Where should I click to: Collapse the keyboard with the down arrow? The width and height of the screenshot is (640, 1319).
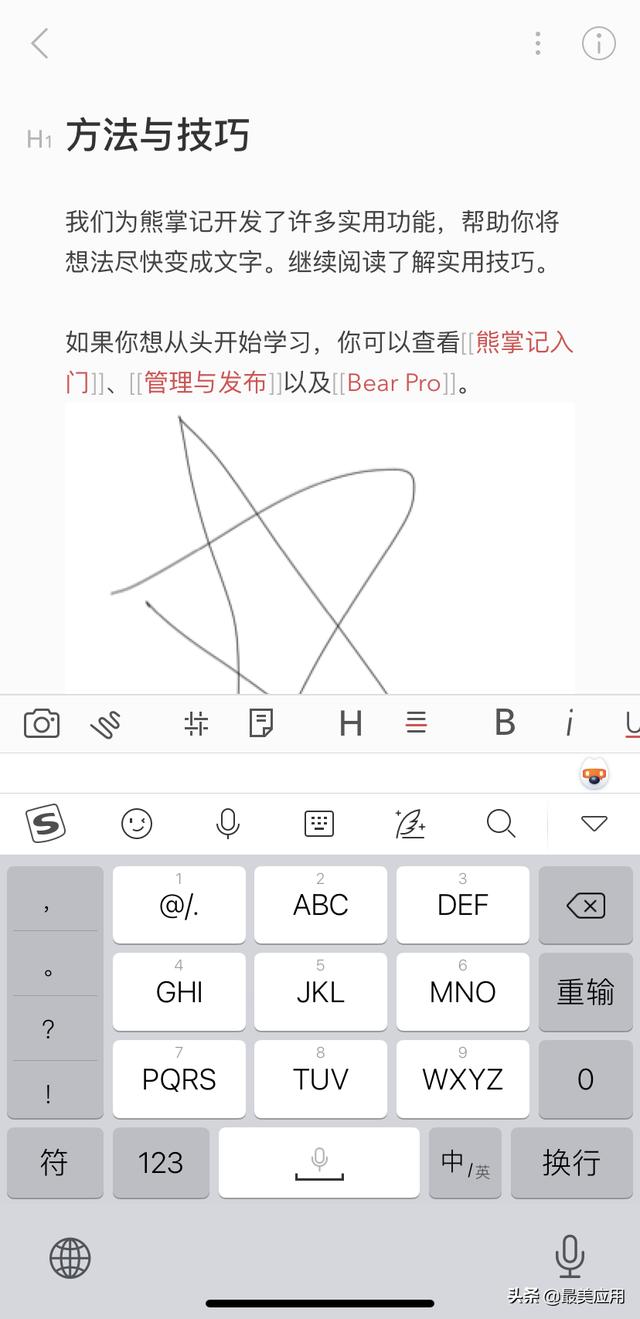coord(594,824)
